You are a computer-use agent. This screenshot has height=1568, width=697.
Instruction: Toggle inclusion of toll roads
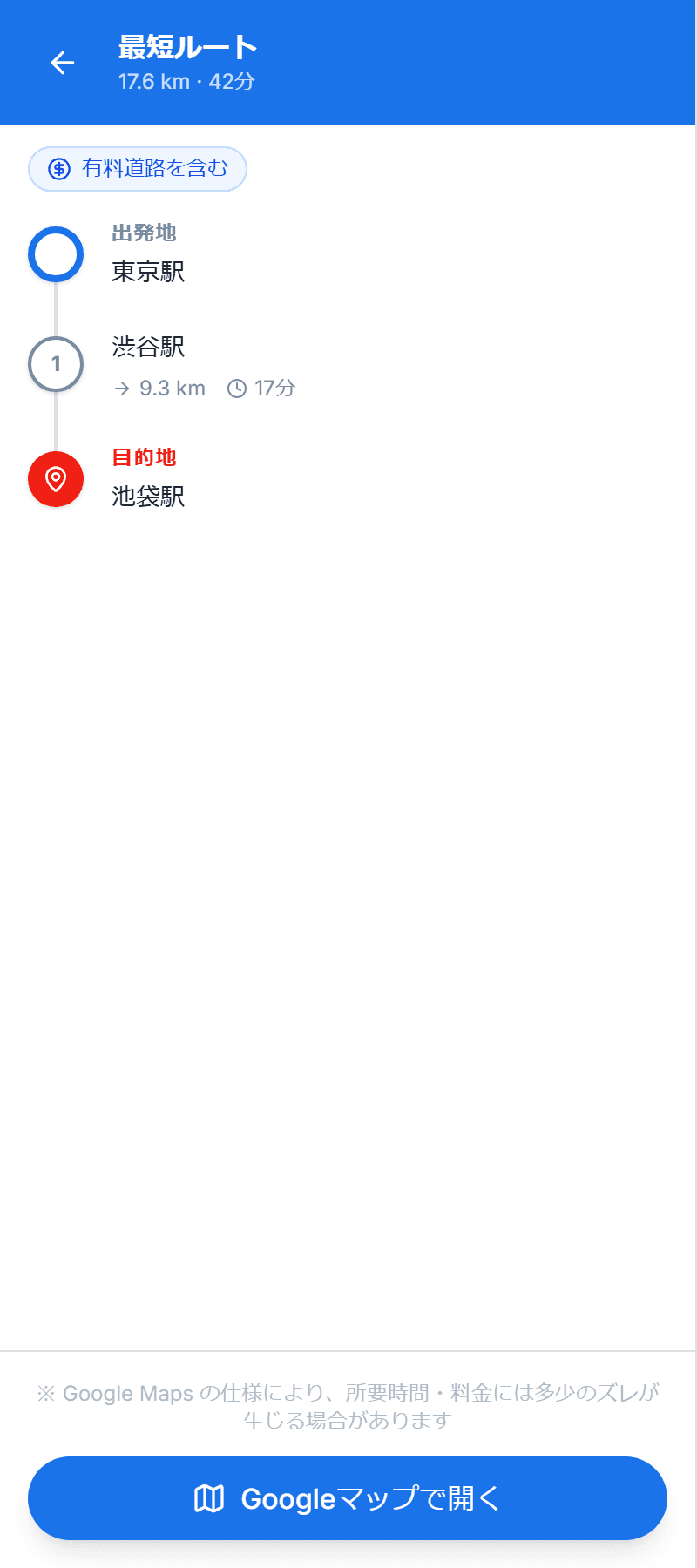pyautogui.click(x=137, y=169)
